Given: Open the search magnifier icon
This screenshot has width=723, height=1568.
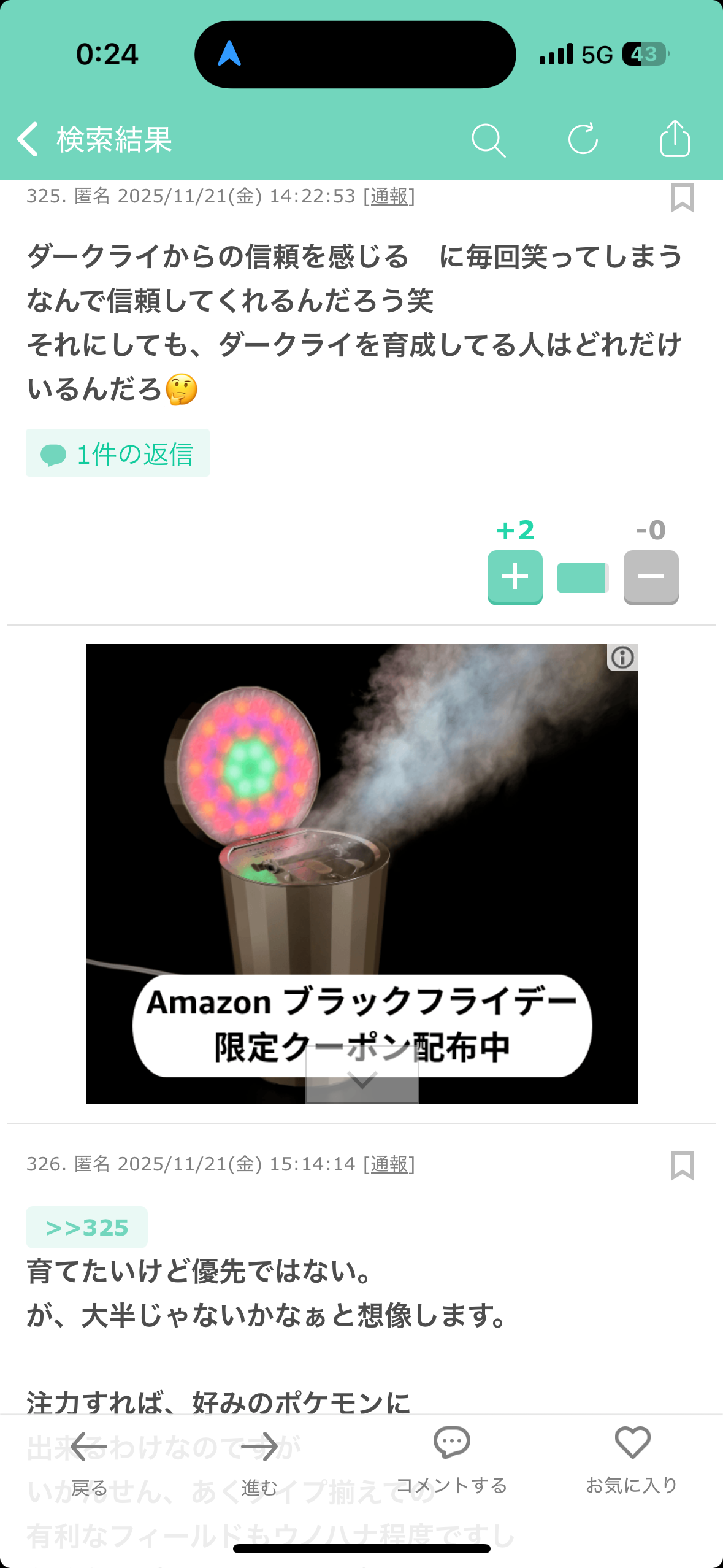Looking at the screenshot, I should [488, 140].
